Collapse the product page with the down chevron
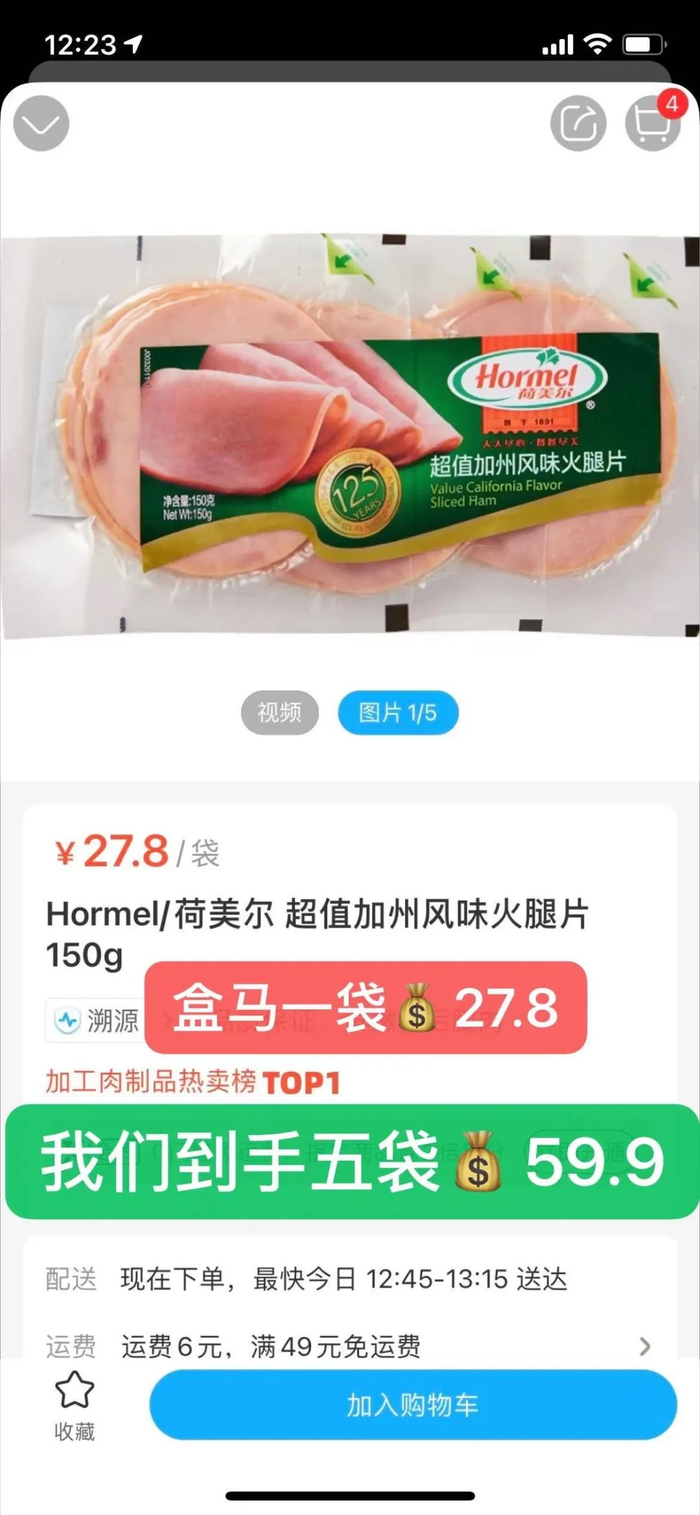The width and height of the screenshot is (700, 1515). point(41,124)
